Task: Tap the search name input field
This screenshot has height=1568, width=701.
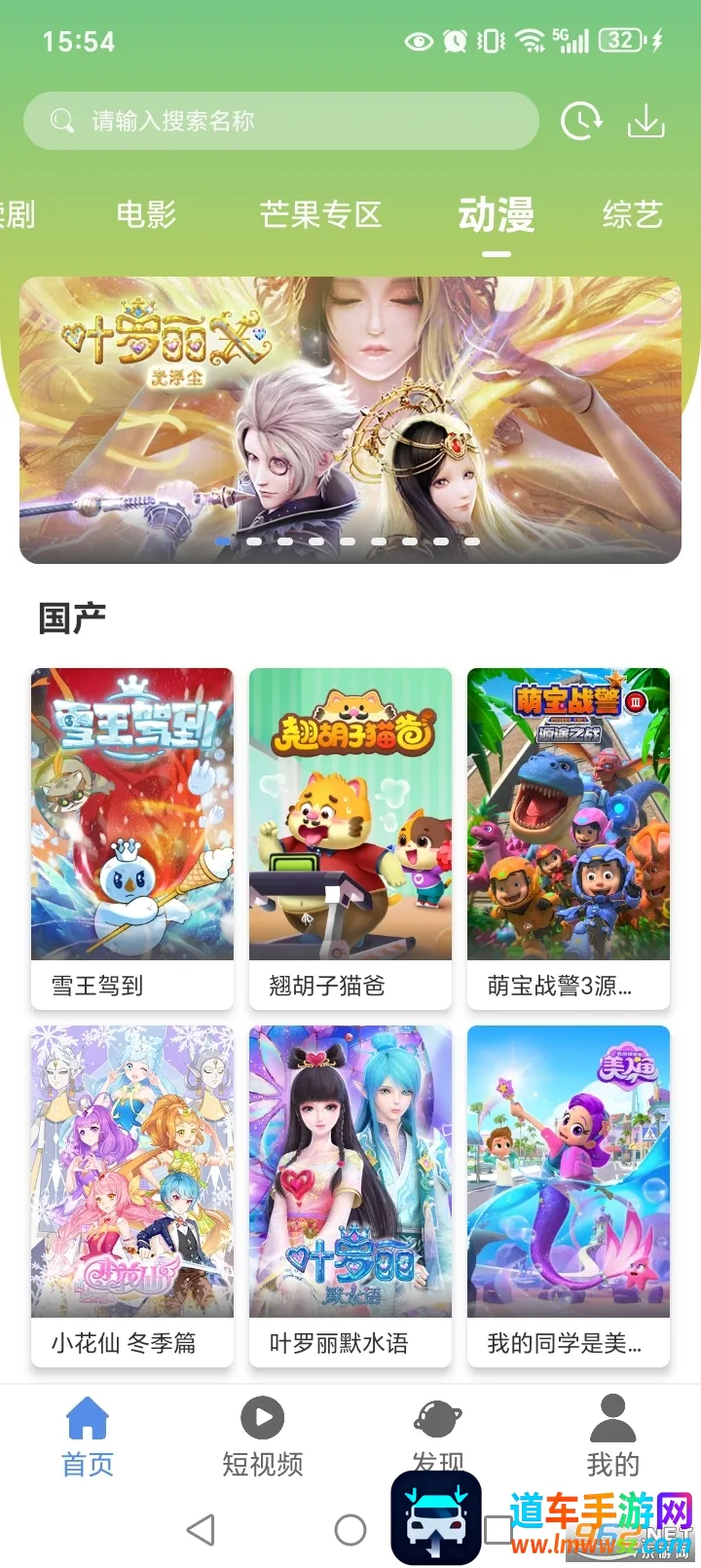Action: point(280,121)
